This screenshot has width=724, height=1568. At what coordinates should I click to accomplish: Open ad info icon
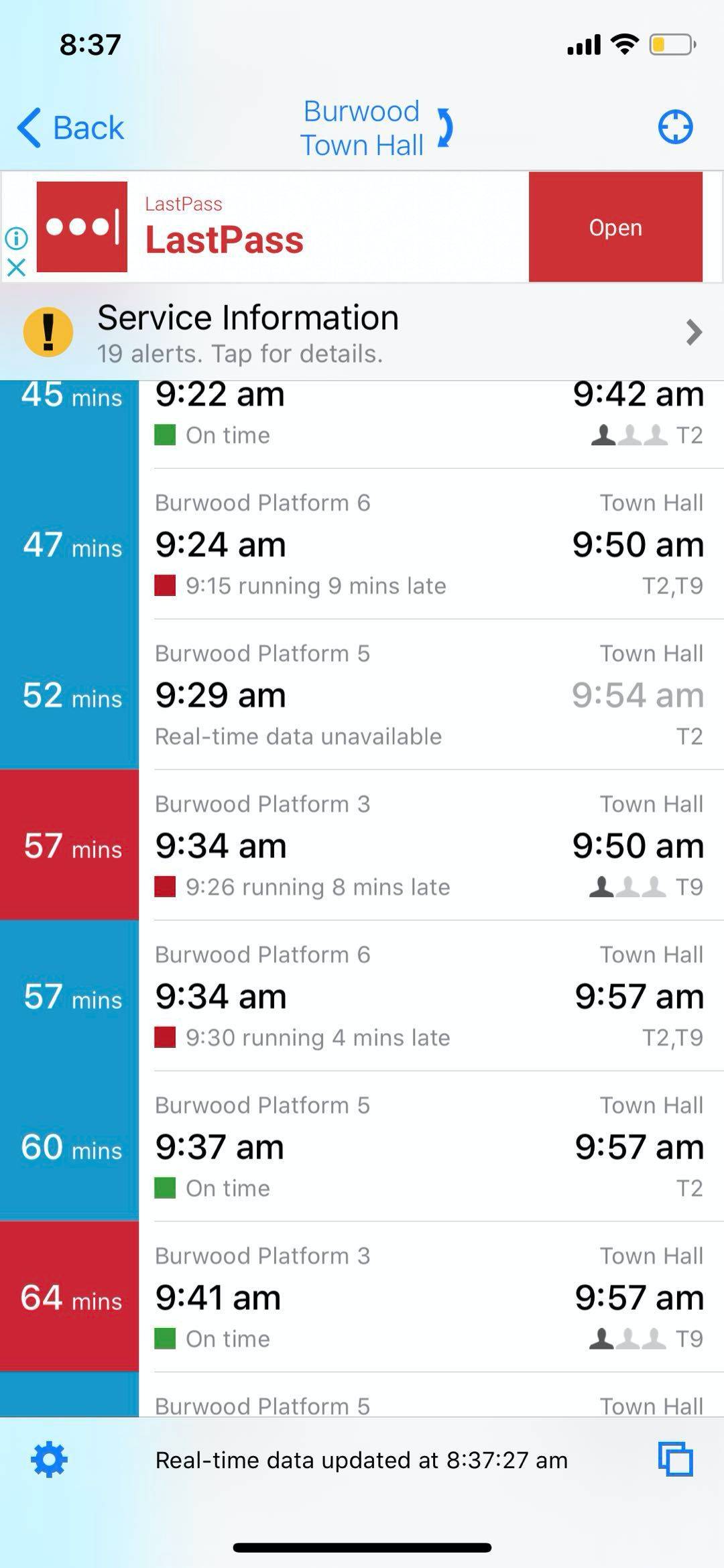tap(16, 238)
